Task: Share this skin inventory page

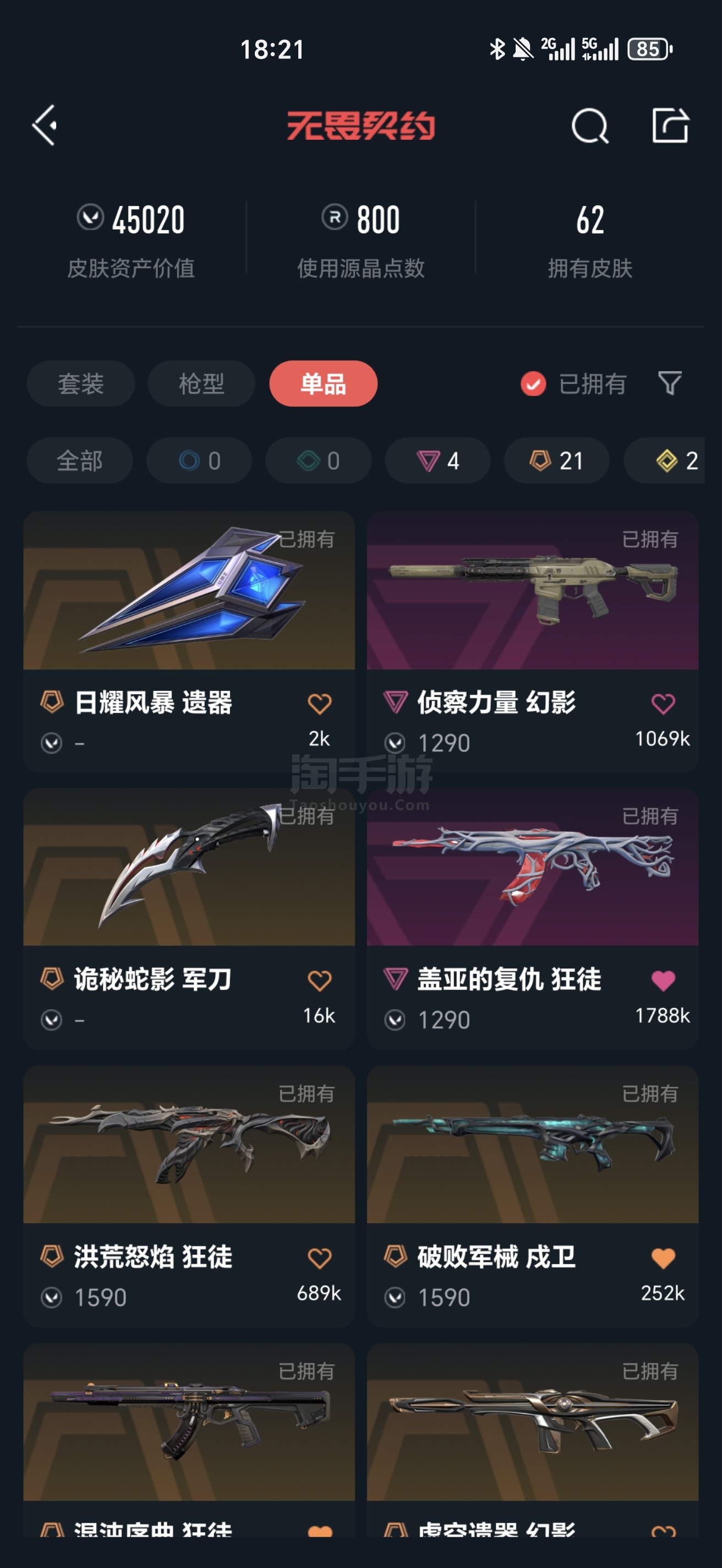Action: click(x=670, y=126)
